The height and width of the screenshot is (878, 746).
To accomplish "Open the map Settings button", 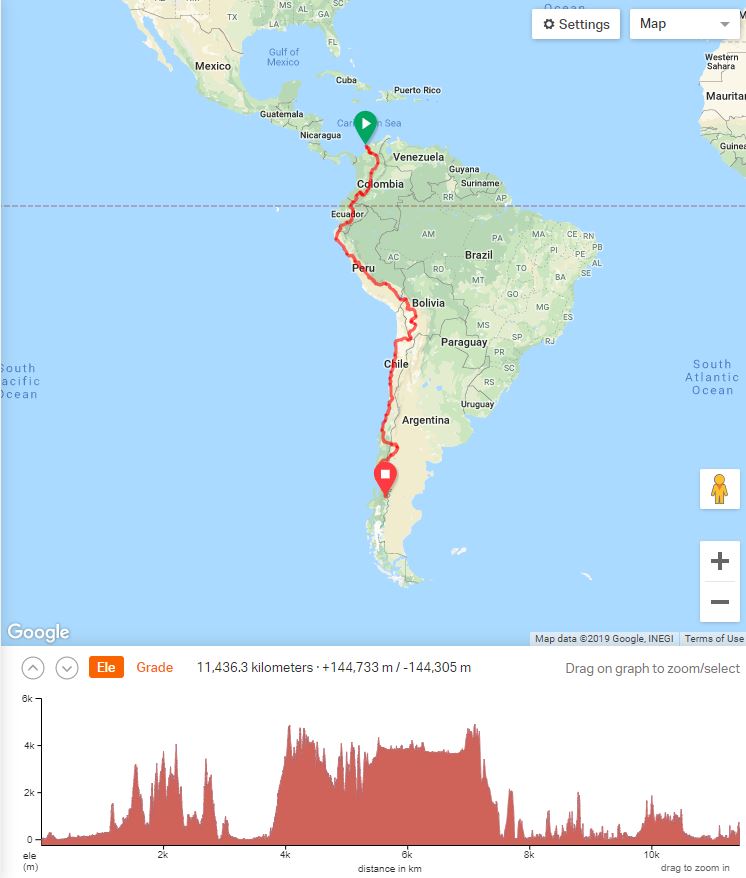I will [576, 24].
